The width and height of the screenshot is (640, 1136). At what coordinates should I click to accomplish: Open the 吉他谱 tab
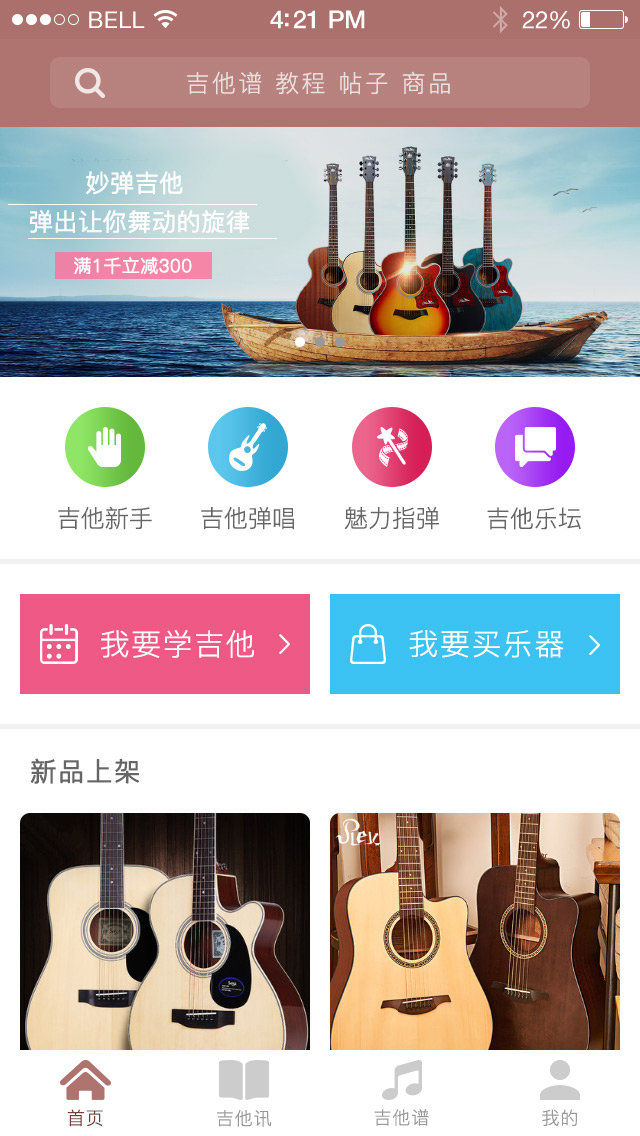point(402,1093)
